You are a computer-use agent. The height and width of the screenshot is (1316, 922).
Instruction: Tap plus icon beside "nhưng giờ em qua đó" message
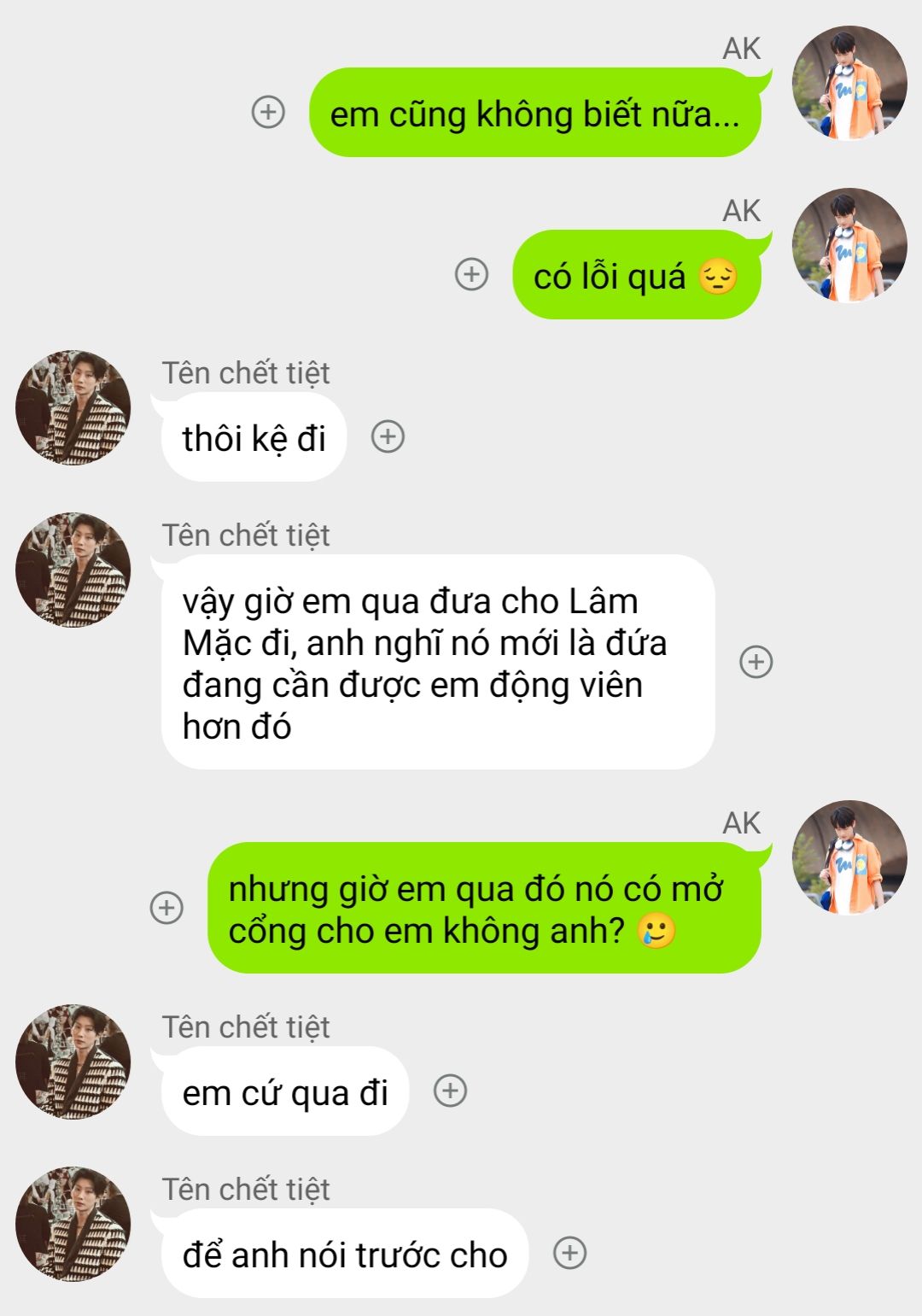point(166,907)
